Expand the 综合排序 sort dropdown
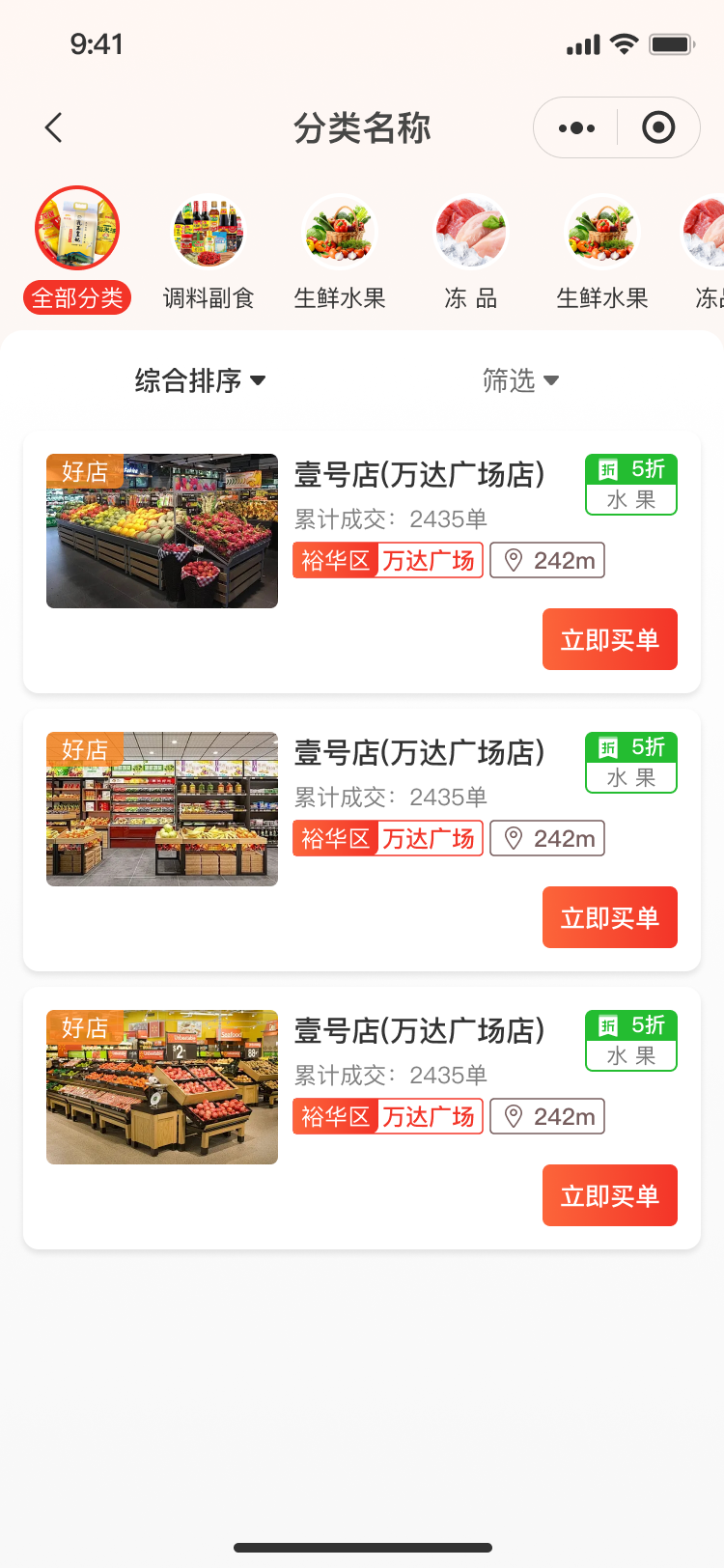The height and width of the screenshot is (1568, 724). [x=200, y=380]
